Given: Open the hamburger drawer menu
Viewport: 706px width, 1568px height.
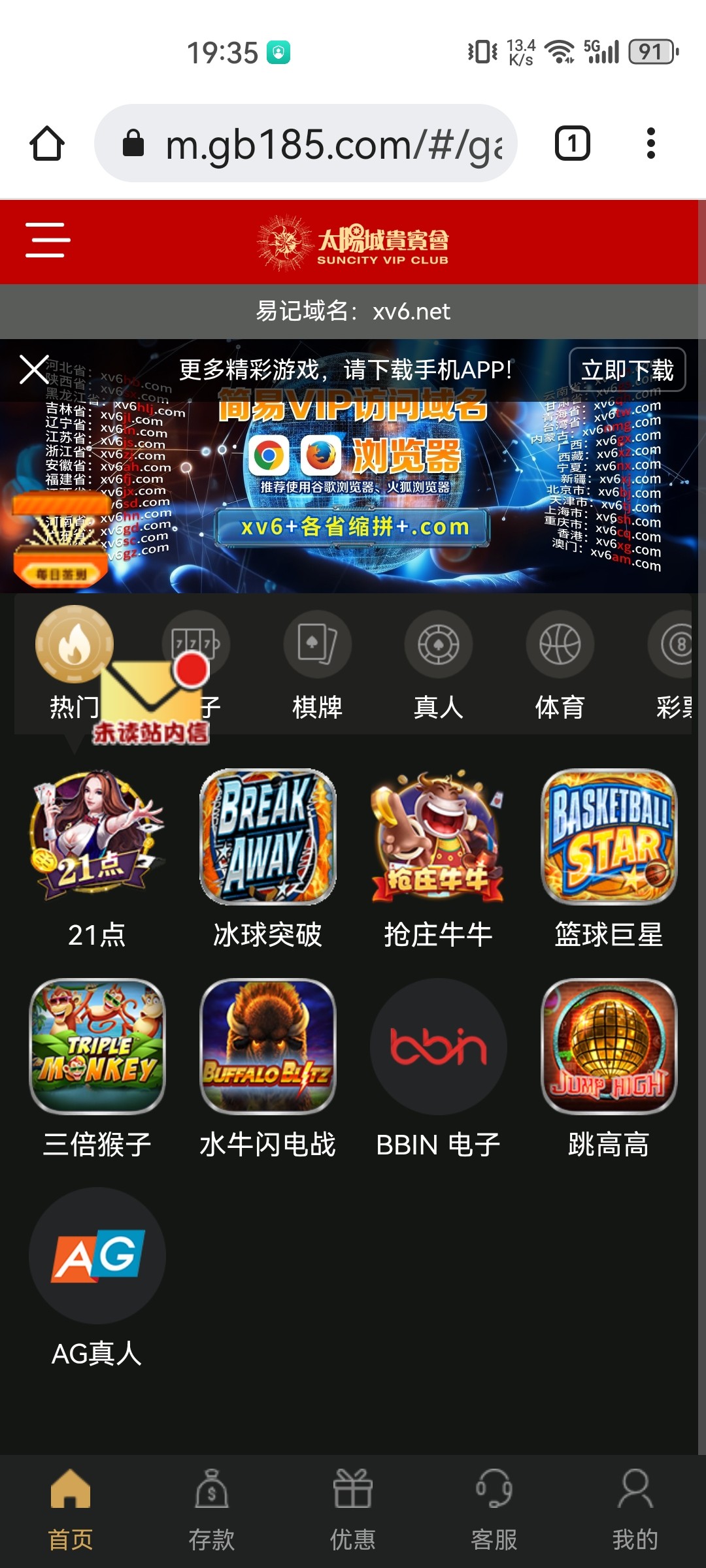Looking at the screenshot, I should coord(47,240).
